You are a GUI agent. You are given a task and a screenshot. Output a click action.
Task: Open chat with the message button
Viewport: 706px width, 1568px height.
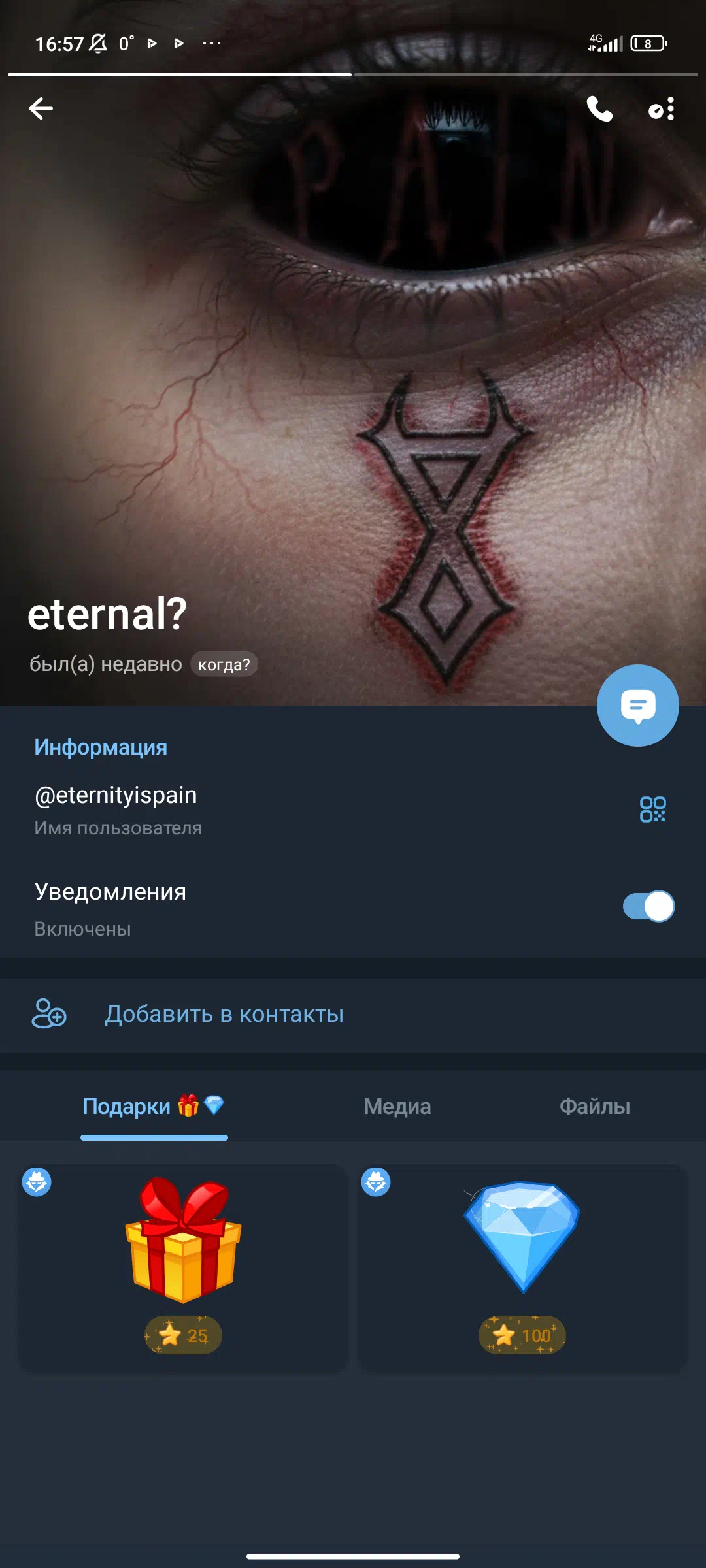click(637, 706)
